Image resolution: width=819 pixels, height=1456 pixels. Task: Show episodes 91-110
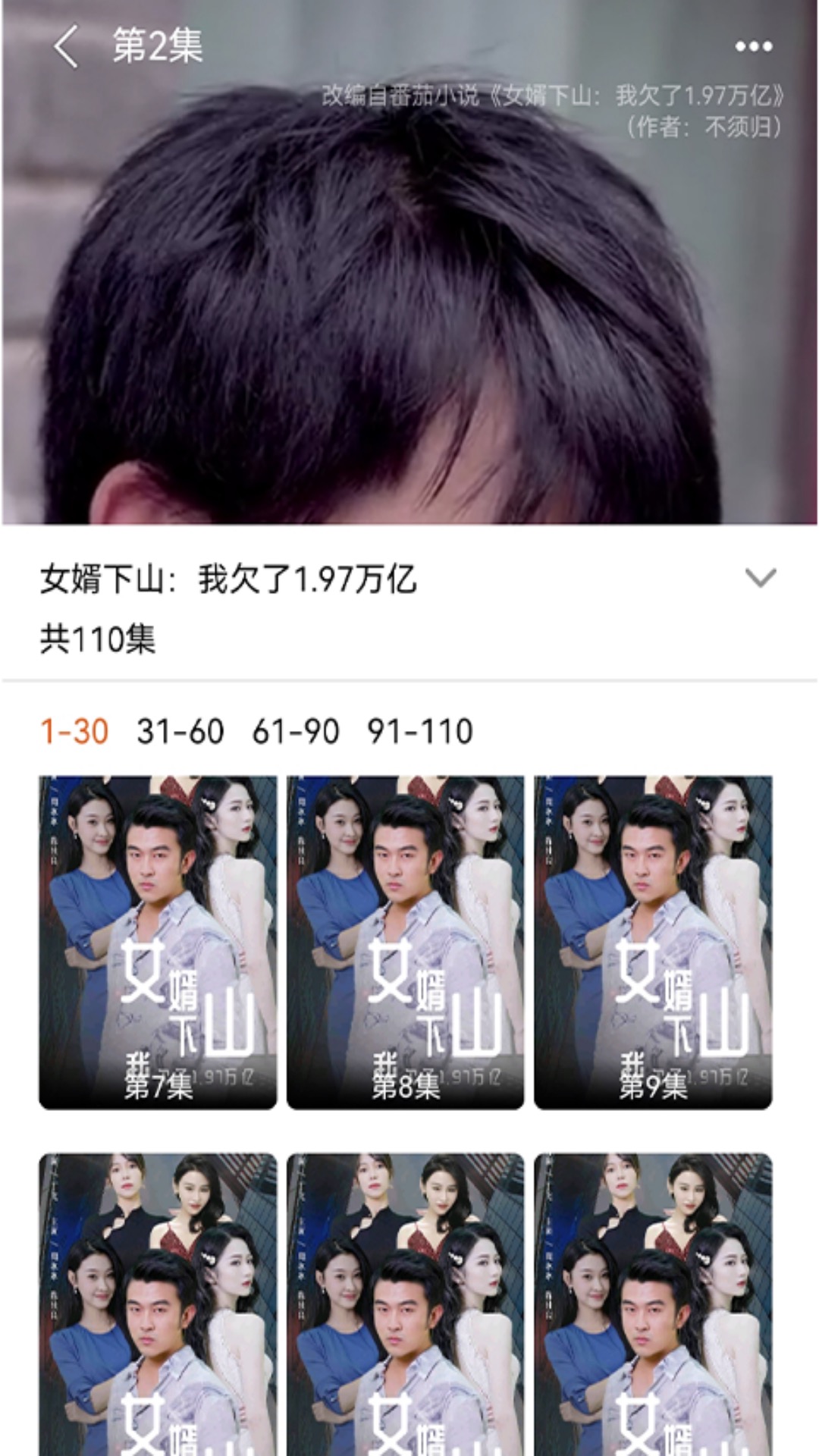tap(420, 732)
